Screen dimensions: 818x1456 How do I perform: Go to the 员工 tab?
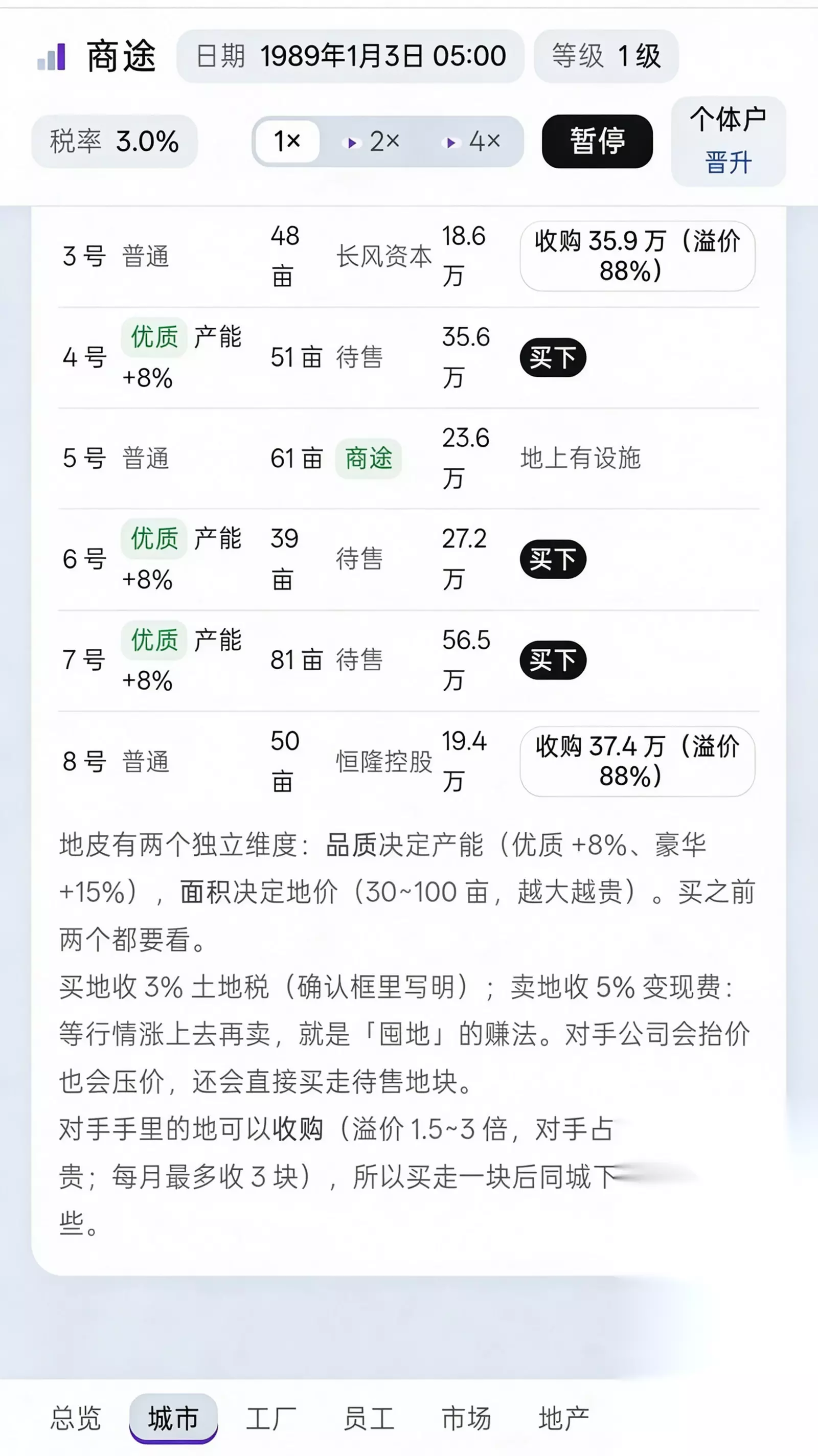(369, 1418)
